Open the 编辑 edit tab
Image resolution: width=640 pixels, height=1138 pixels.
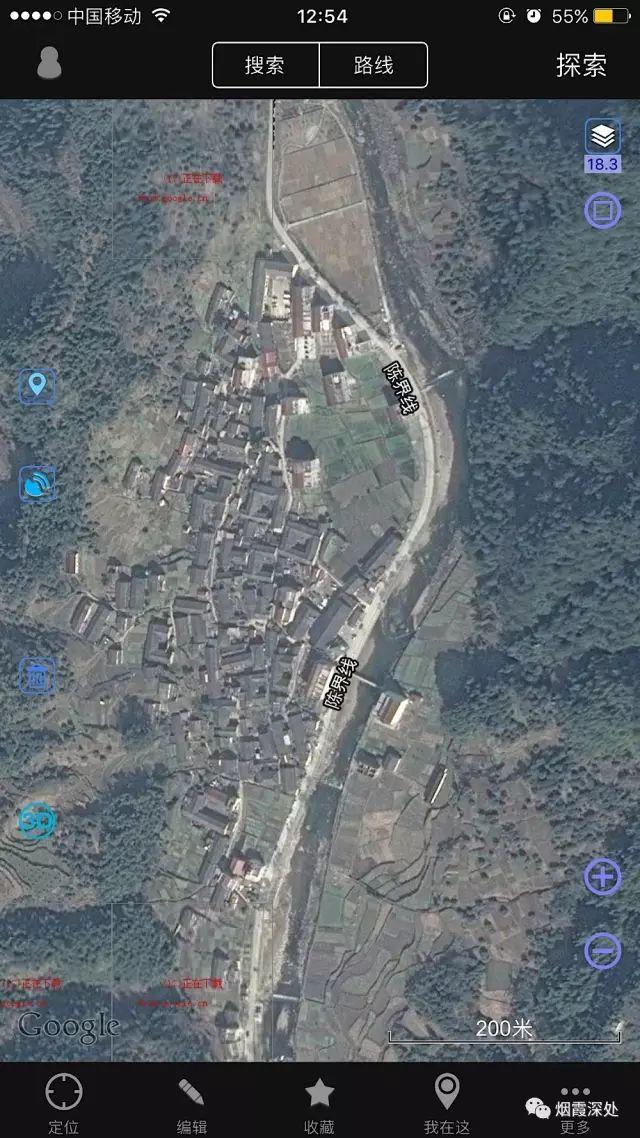(x=192, y=1103)
